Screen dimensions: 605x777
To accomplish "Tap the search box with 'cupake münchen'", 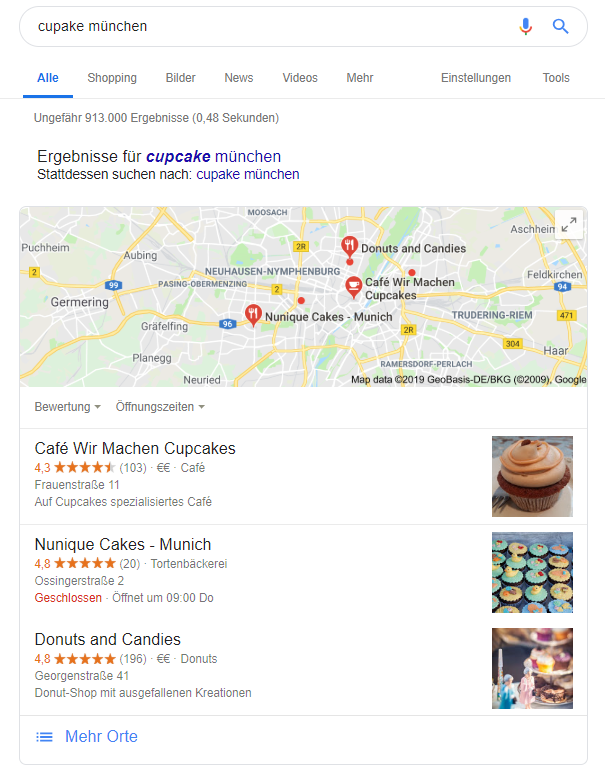I will [x=260, y=26].
